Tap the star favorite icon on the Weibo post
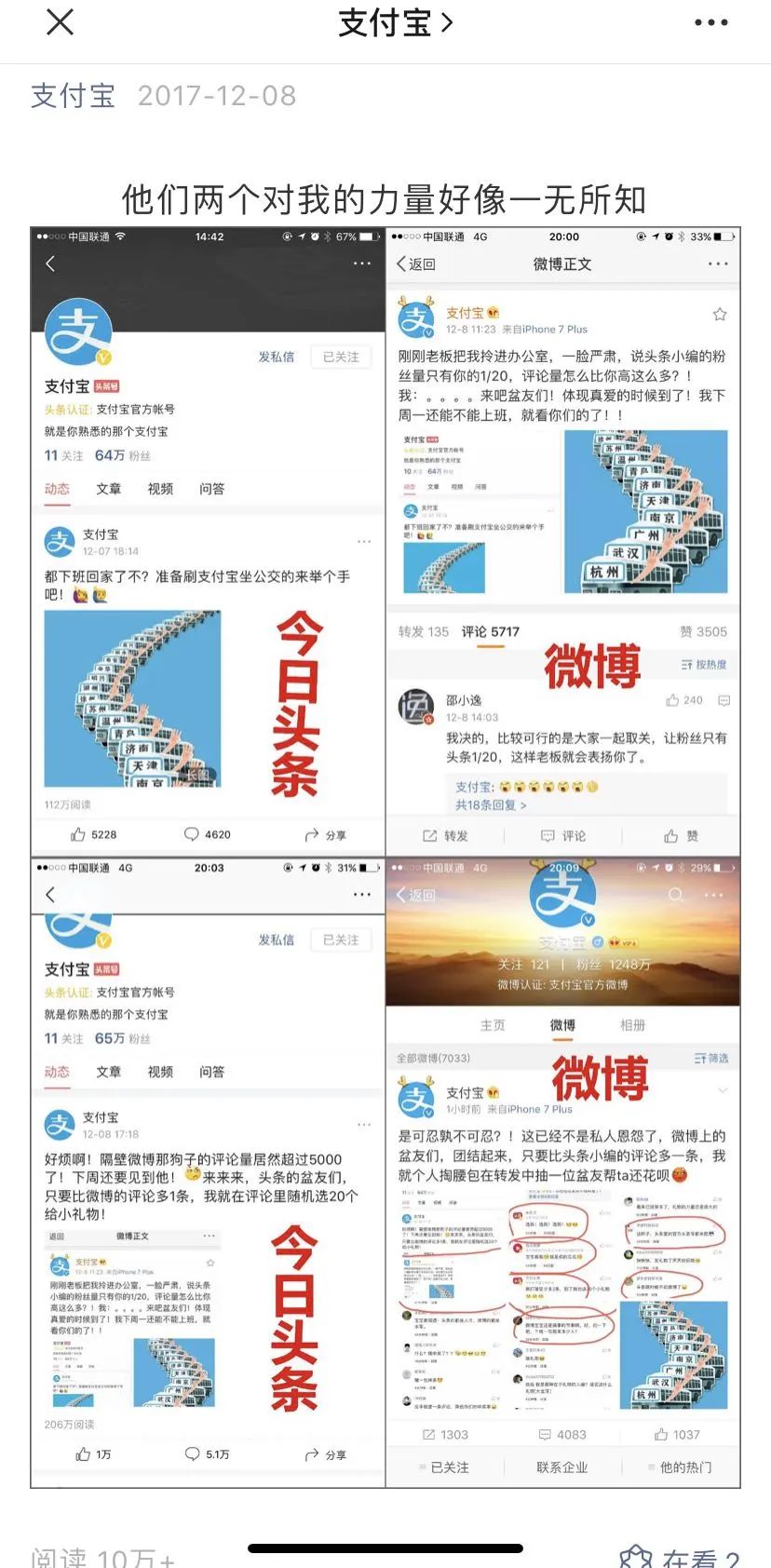Image resolution: width=771 pixels, height=1568 pixels. 719,315
